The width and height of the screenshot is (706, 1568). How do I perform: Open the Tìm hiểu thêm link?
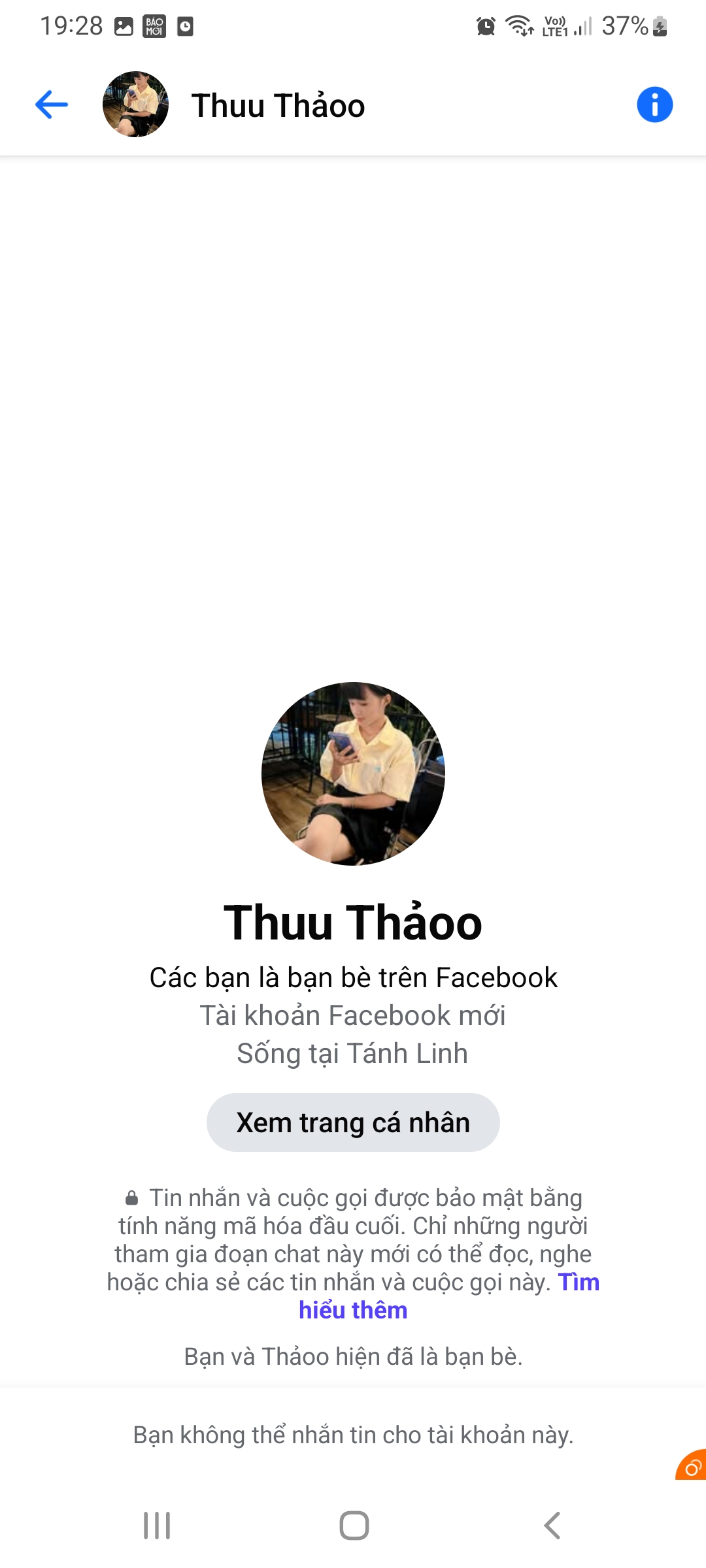pyautogui.click(x=353, y=1310)
